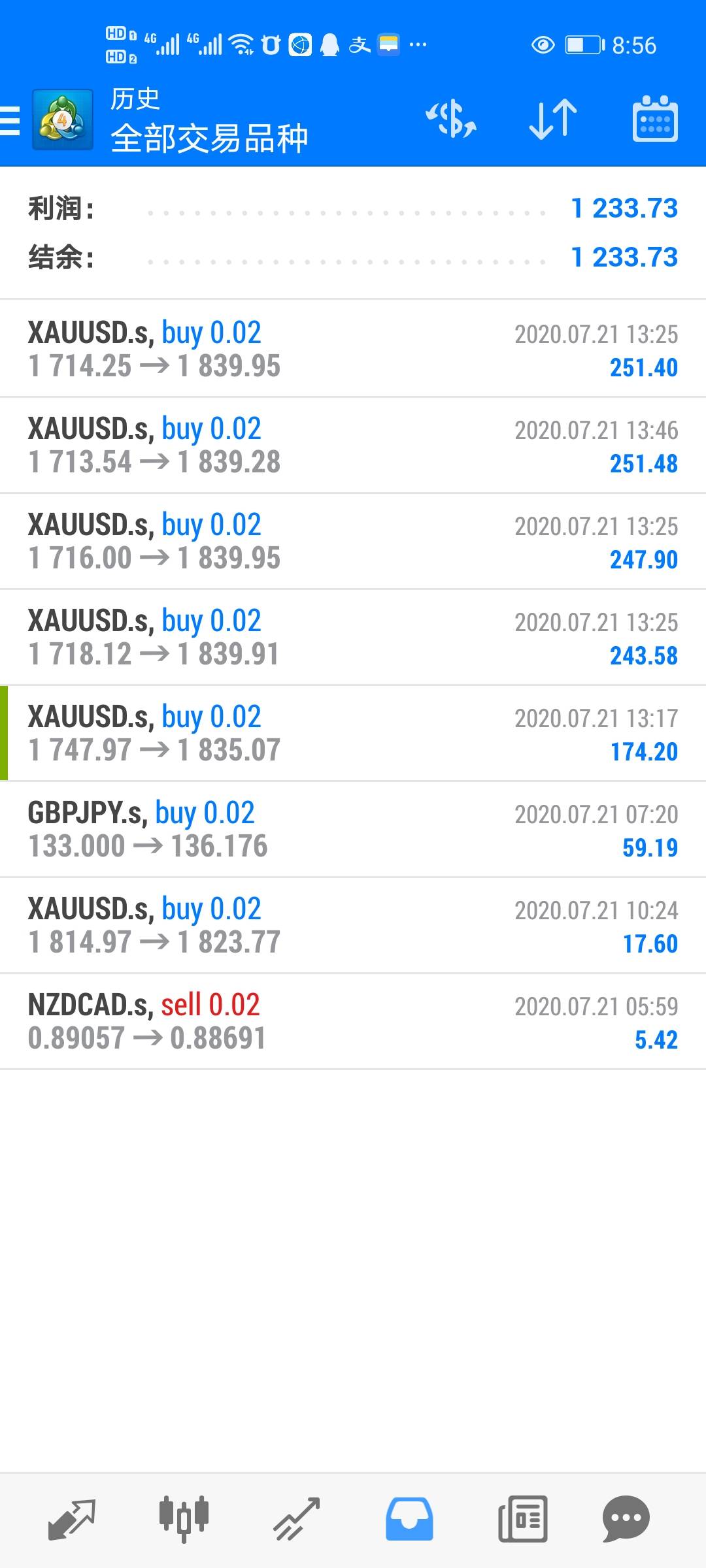Open the NZDCAD.s sell trade
This screenshot has width=706, height=1568.
click(353, 1021)
